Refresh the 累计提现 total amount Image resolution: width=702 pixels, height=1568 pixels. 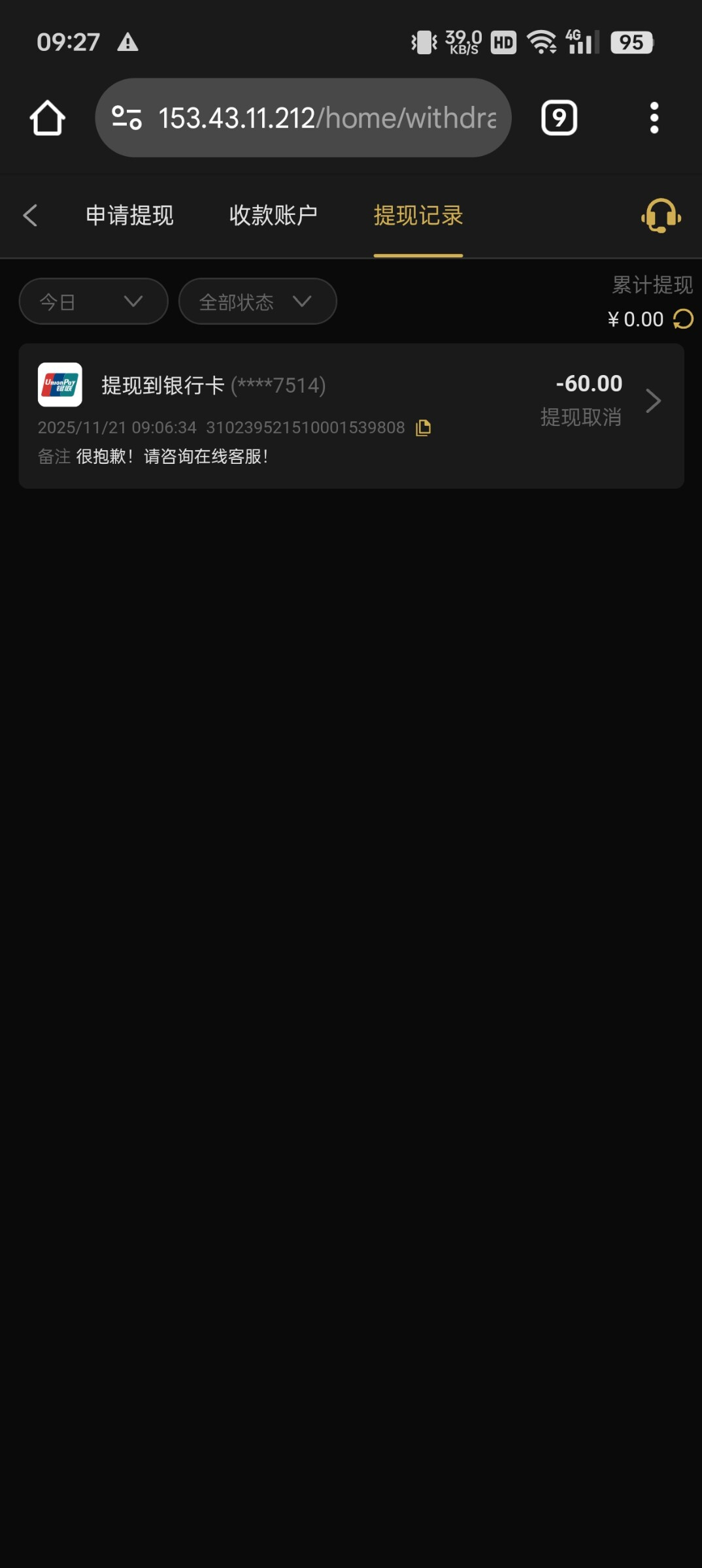click(683, 319)
